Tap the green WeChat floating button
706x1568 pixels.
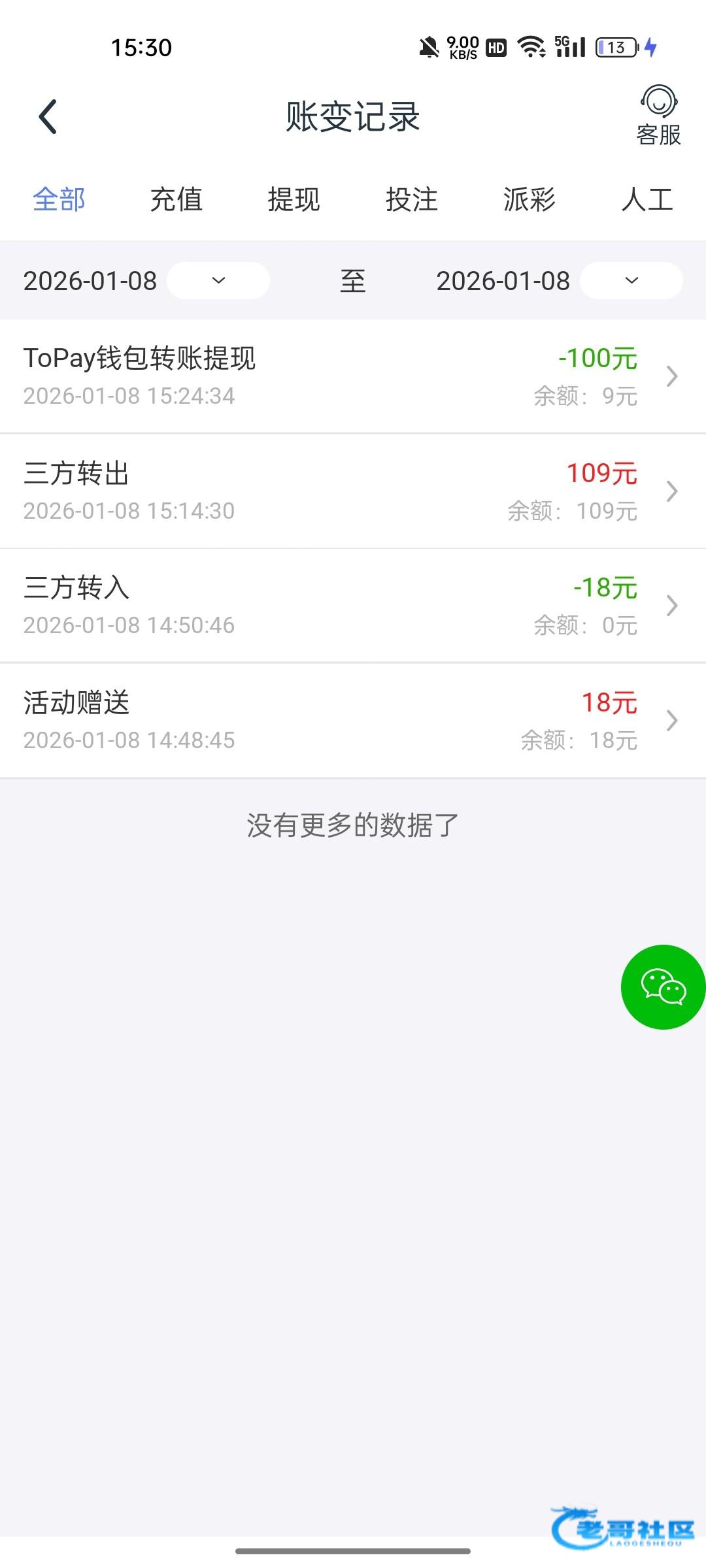coord(663,987)
